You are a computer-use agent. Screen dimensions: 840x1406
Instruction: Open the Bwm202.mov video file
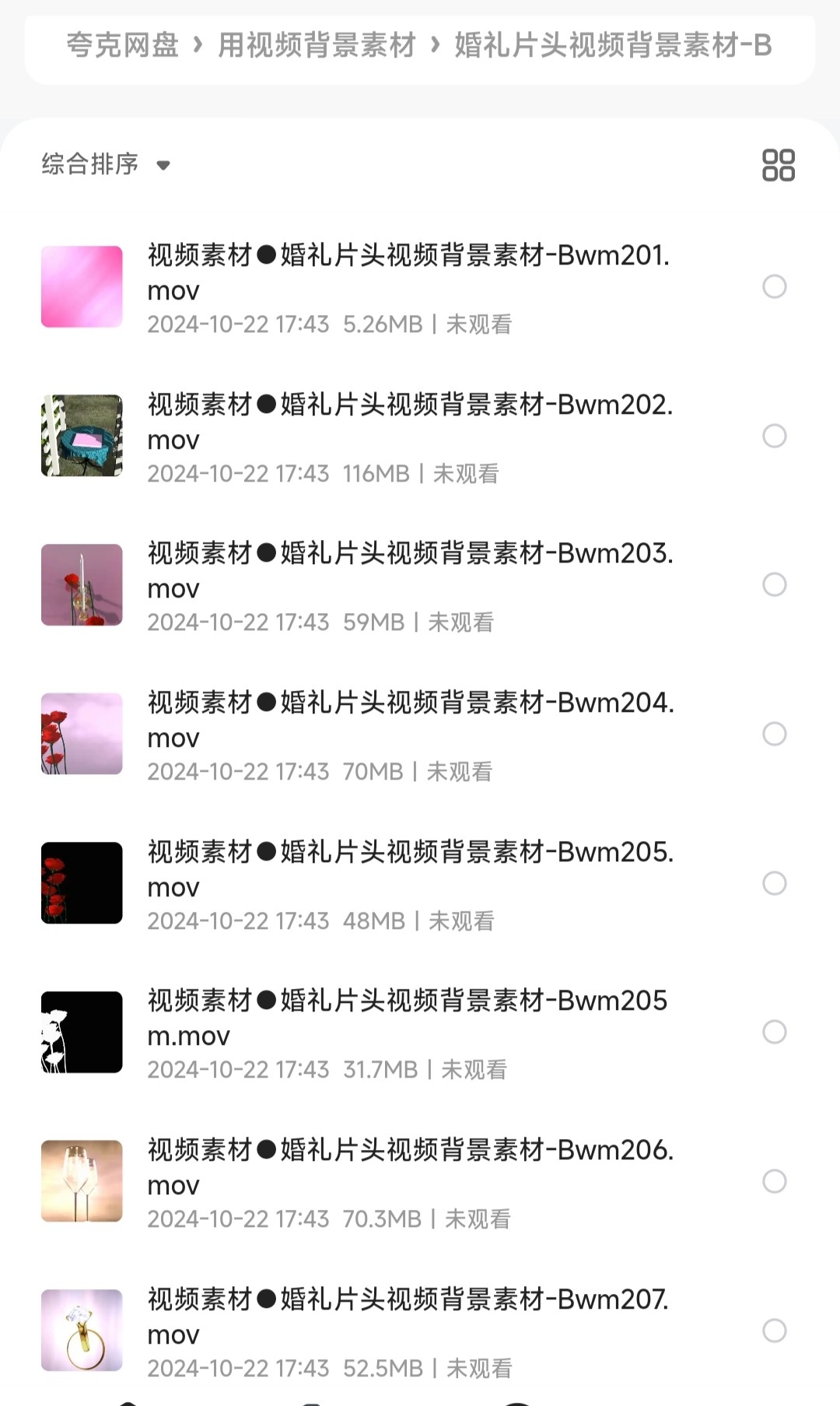tap(408, 422)
